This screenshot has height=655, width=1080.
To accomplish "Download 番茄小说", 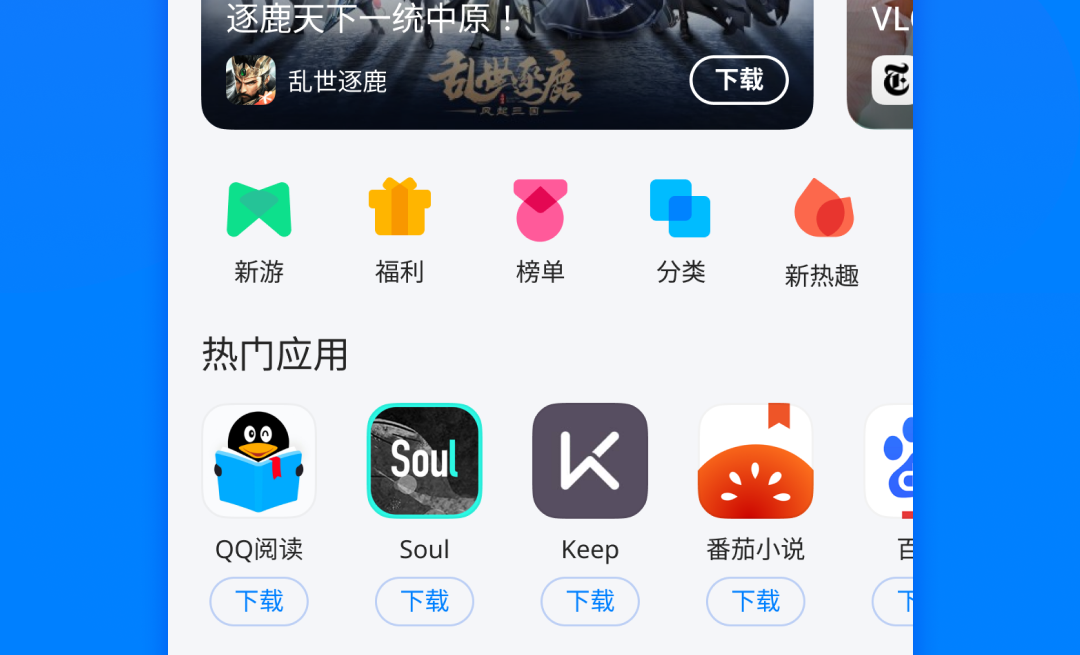I will 756,601.
